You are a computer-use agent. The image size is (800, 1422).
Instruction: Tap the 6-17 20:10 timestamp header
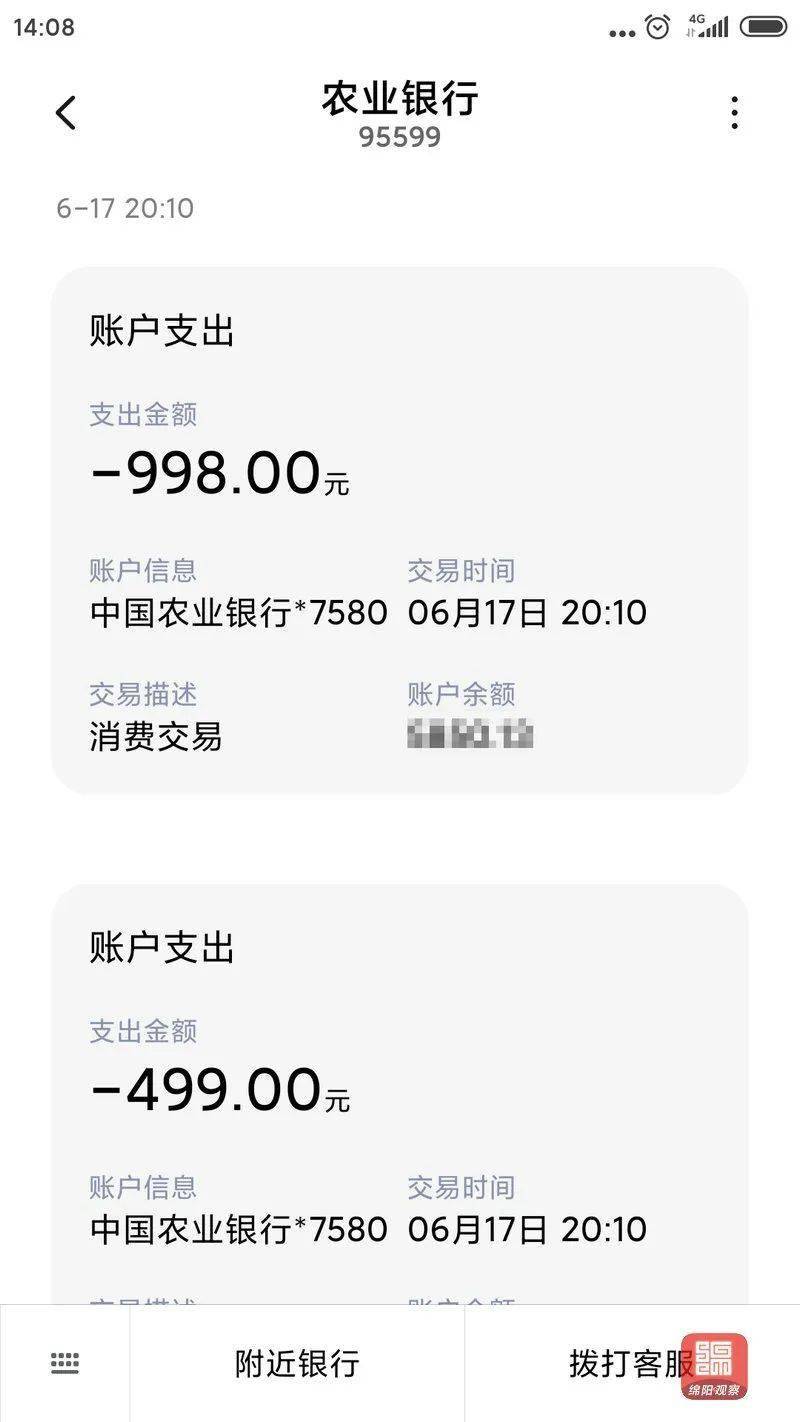124,209
